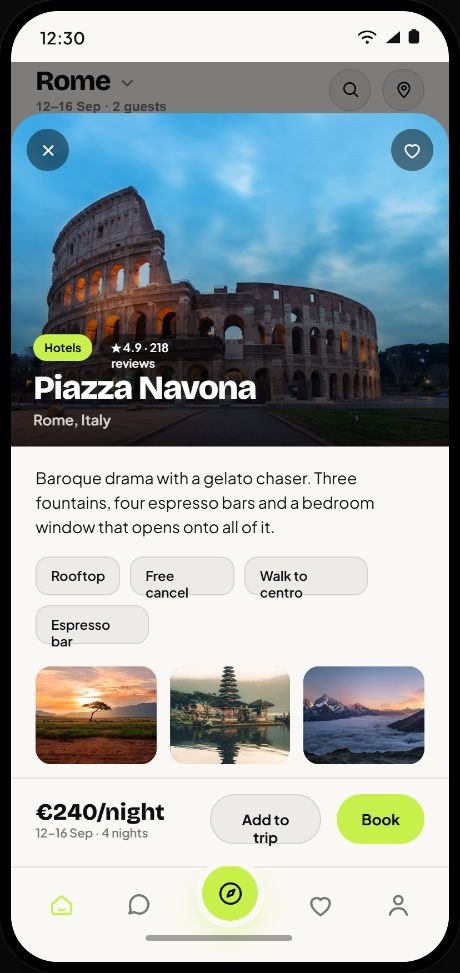Select the Espresso bar chip
460x973 pixels.
(92, 625)
